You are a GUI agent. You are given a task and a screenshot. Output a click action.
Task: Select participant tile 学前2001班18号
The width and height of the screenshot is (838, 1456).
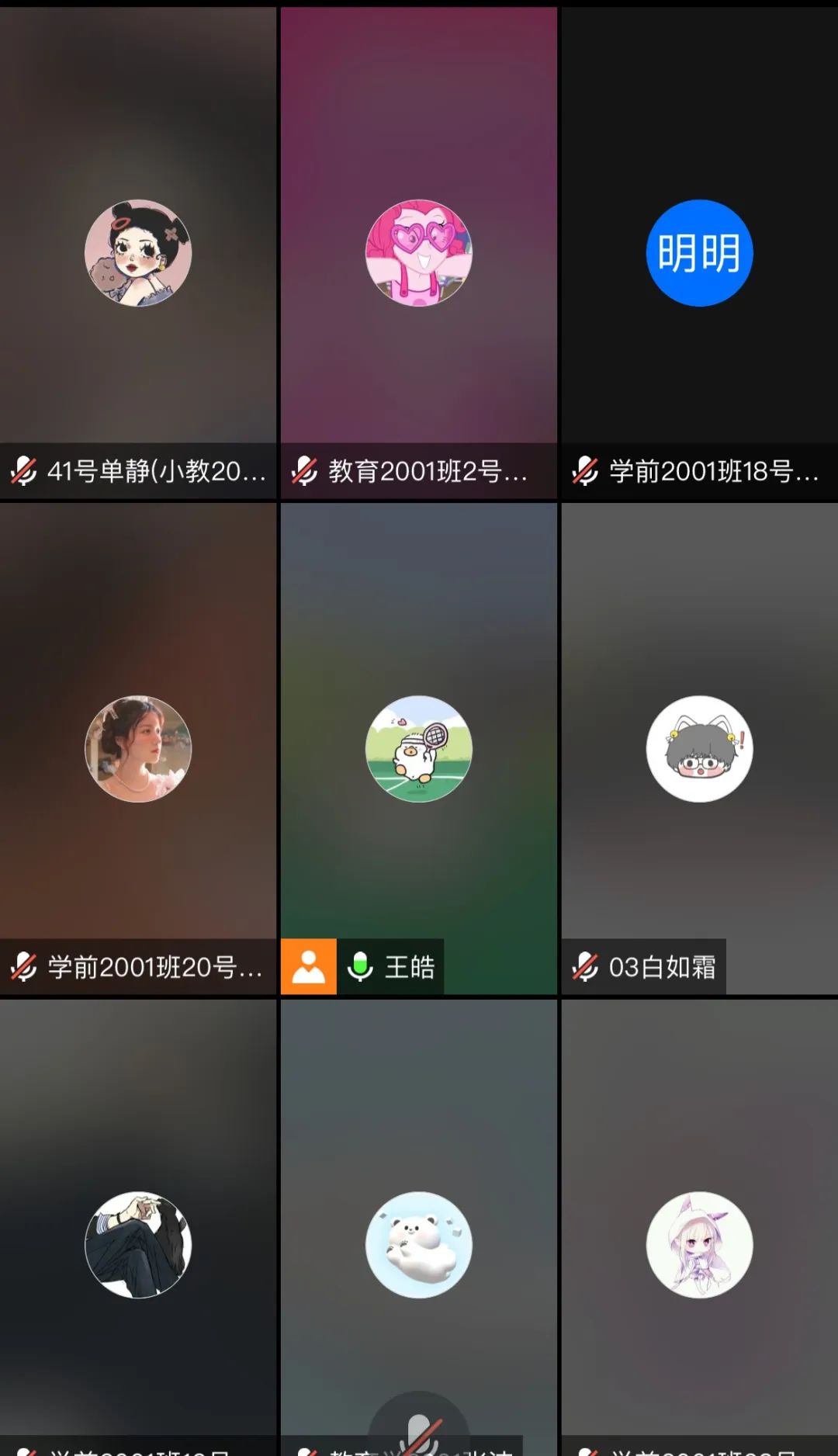click(x=699, y=253)
